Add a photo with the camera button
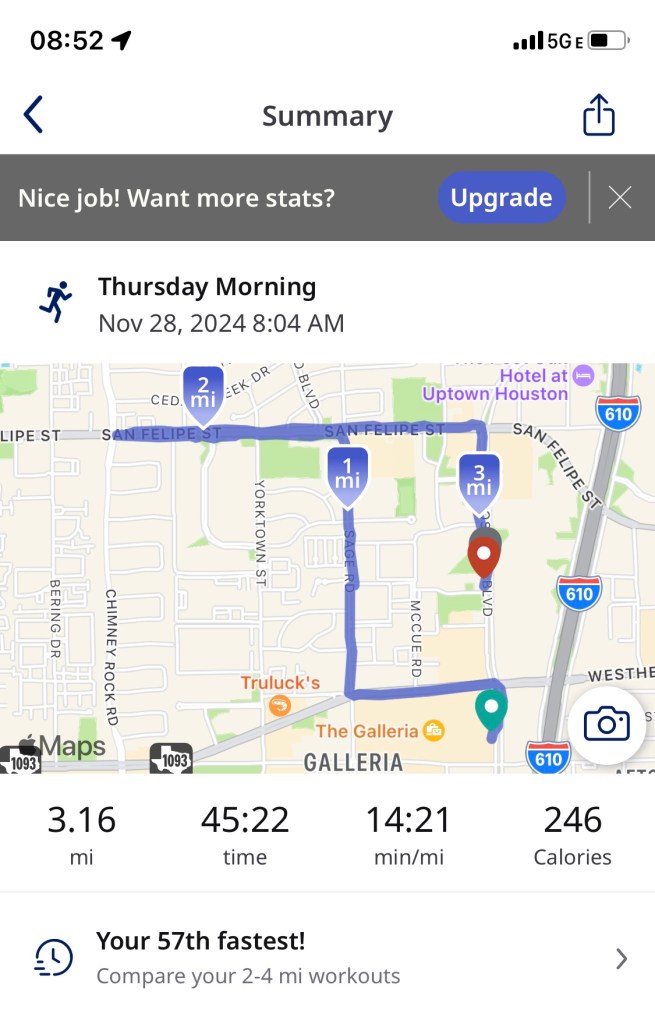The height and width of the screenshot is (1024, 655). pos(606,725)
